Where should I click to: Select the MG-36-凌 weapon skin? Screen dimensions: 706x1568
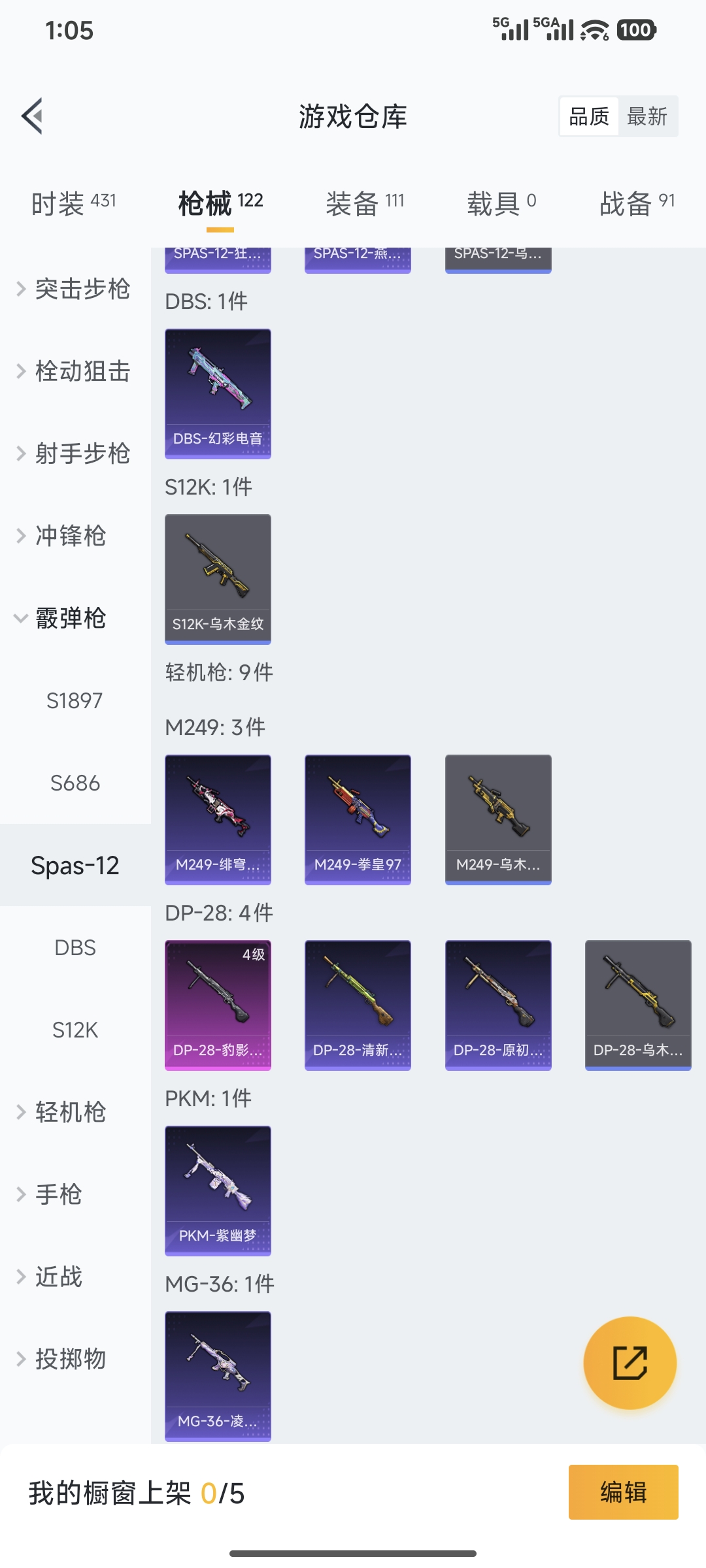[x=218, y=1375]
